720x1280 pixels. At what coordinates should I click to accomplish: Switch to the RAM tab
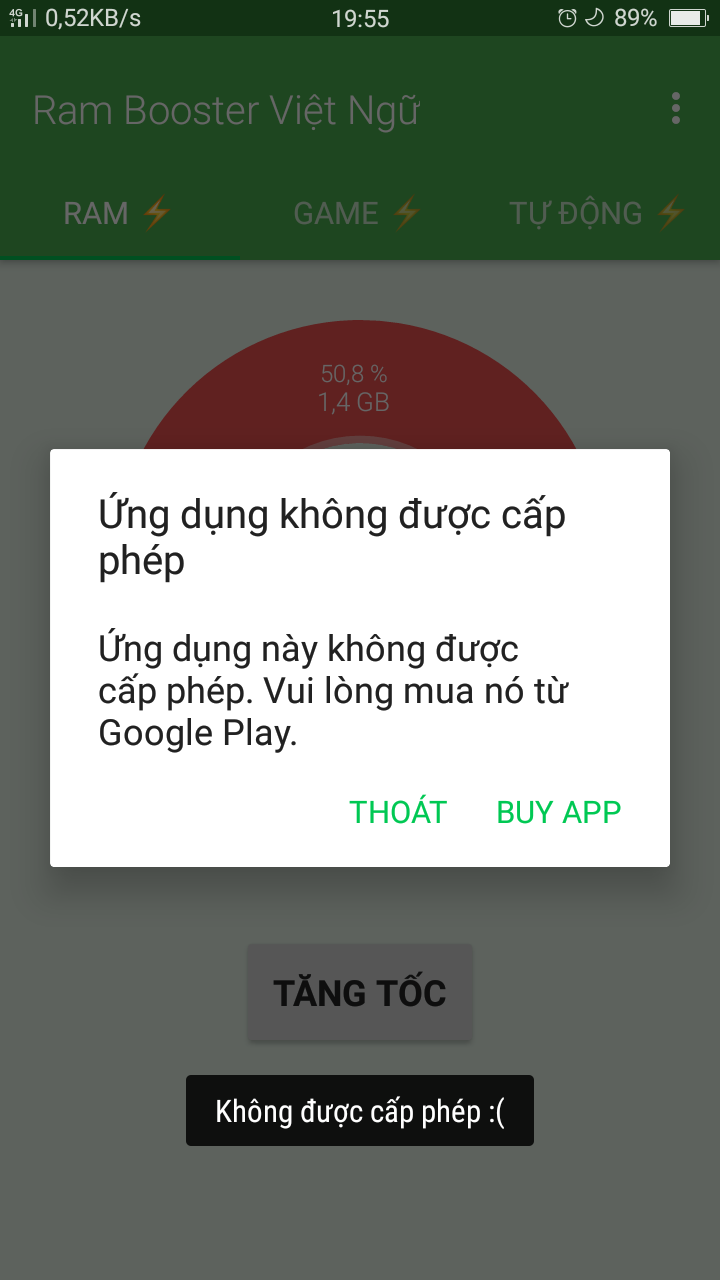119,213
